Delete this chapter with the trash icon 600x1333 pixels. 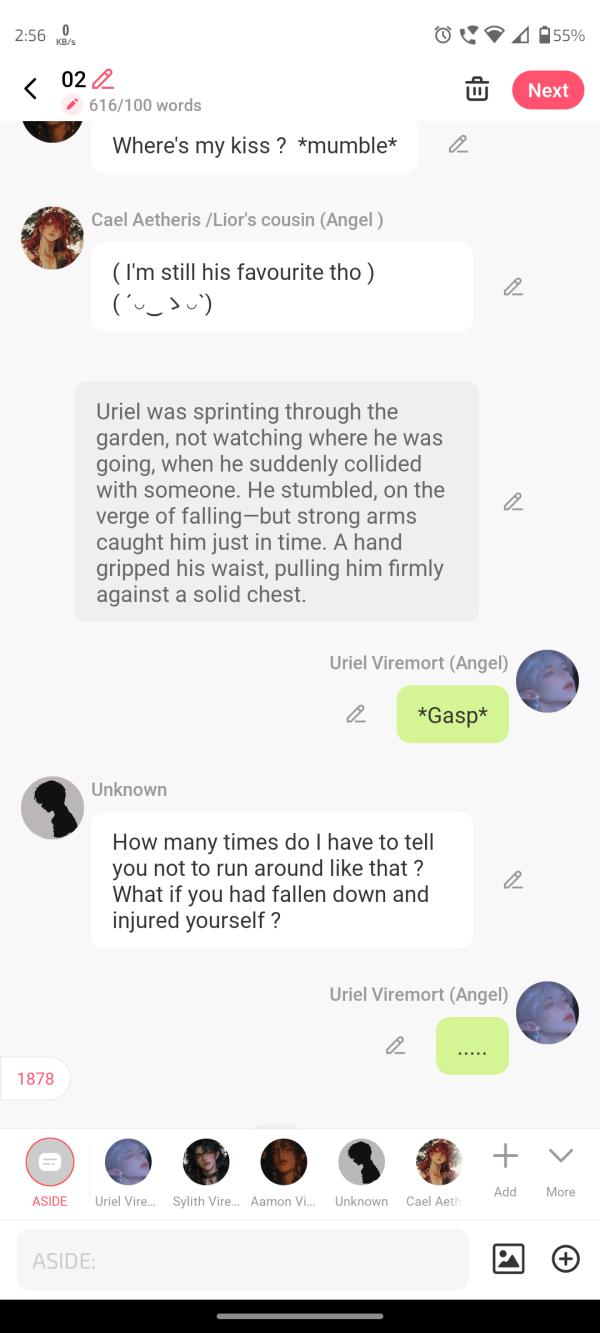477,89
